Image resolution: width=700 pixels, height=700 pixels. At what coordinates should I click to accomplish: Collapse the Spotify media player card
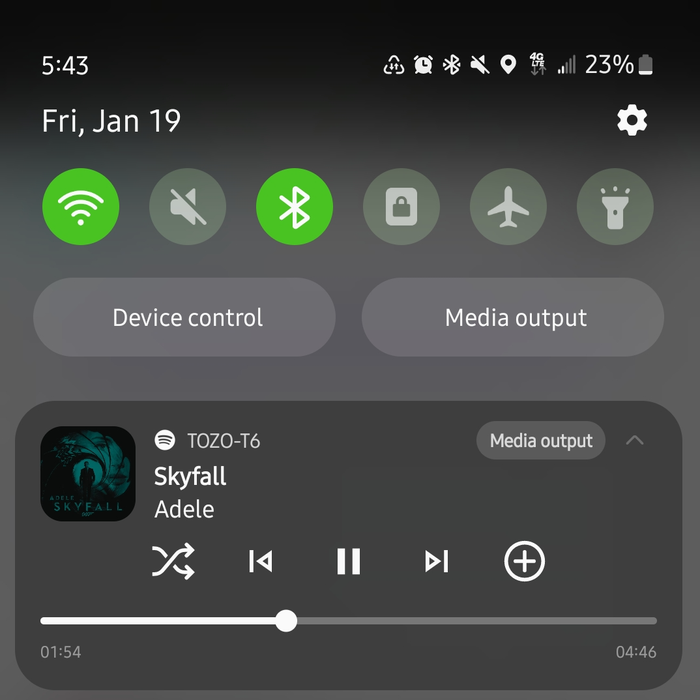(x=635, y=441)
